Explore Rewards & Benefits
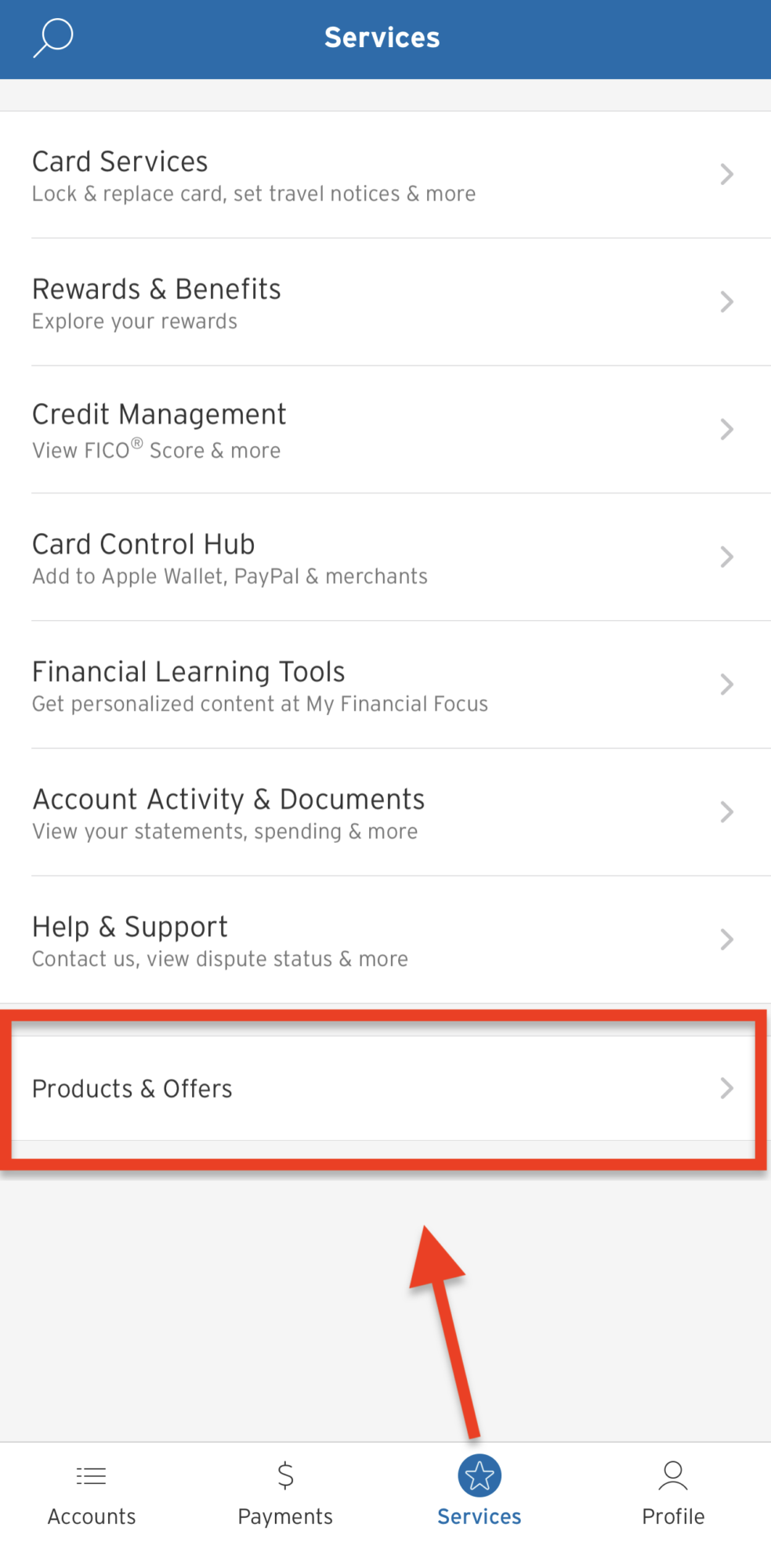 (385, 302)
